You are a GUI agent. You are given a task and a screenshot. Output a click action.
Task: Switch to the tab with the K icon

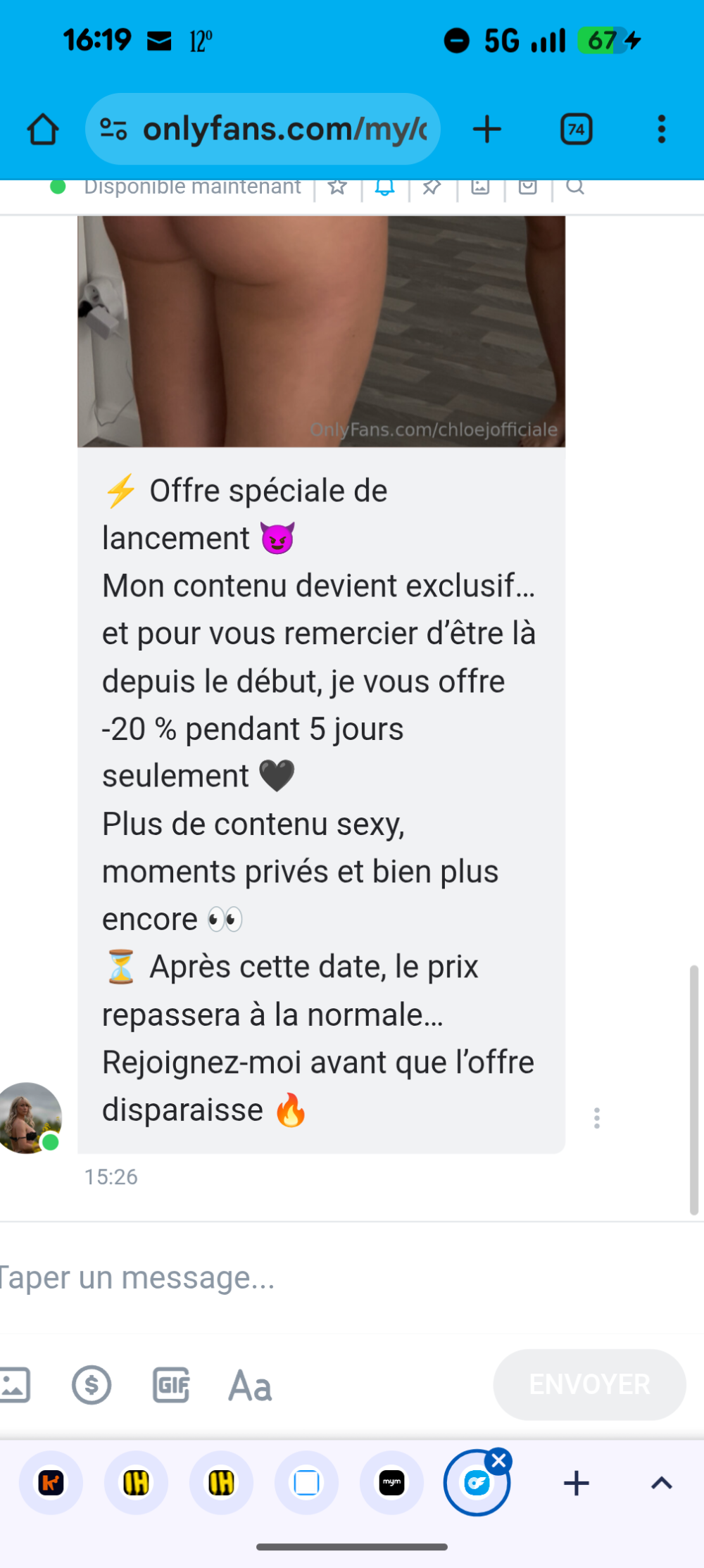[x=51, y=1483]
